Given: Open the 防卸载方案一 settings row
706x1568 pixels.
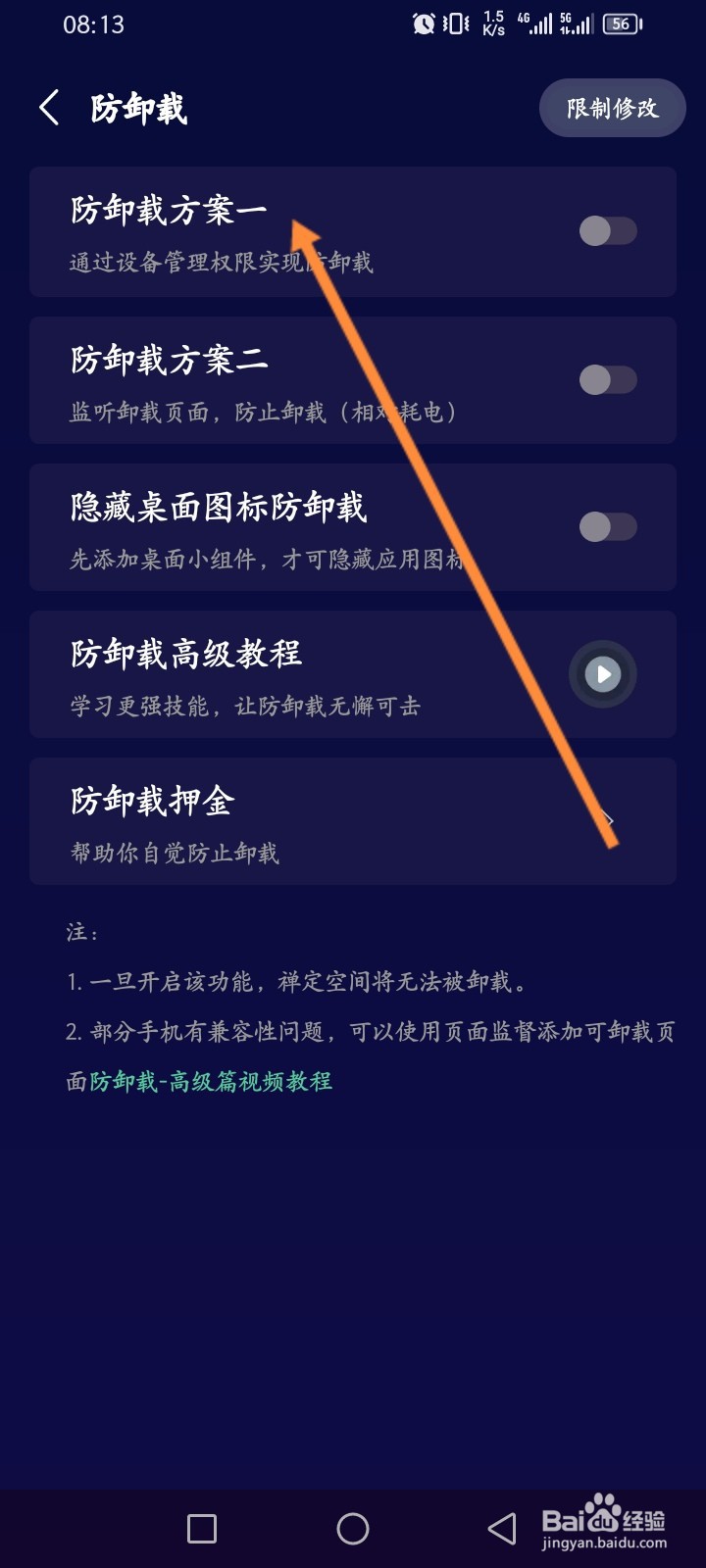Looking at the screenshot, I should (x=294, y=231).
